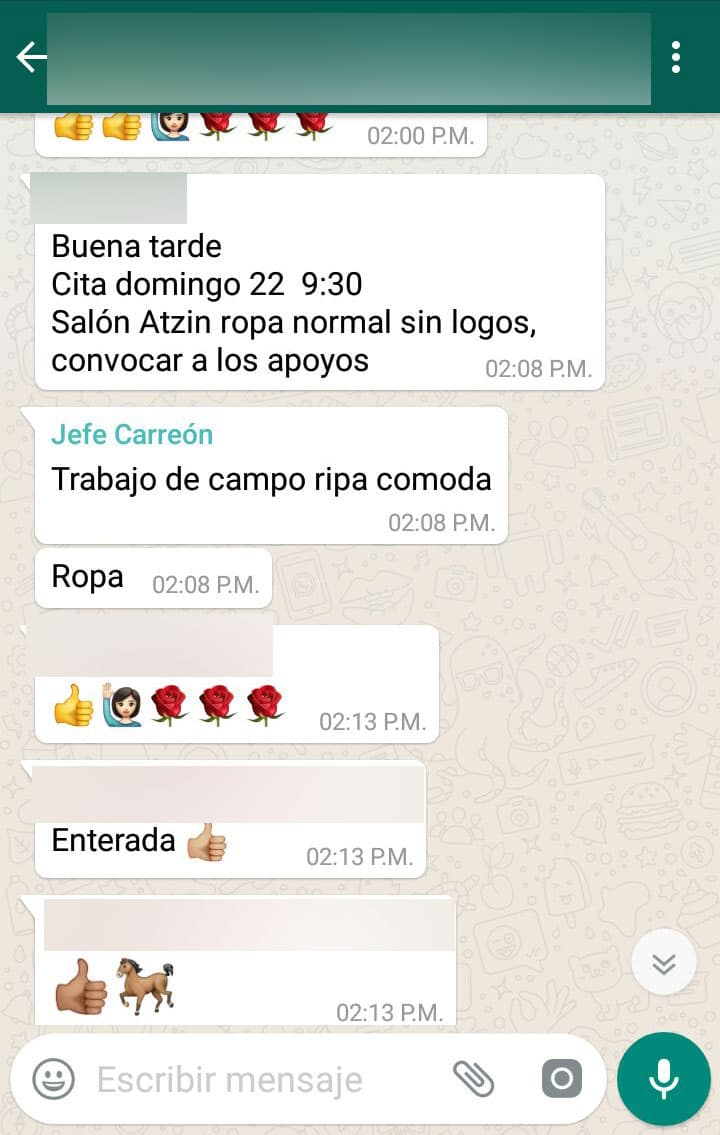The height and width of the screenshot is (1135, 720).
Task: Tap the raising hand emoji at 02:13 P.M.
Action: tap(120, 705)
